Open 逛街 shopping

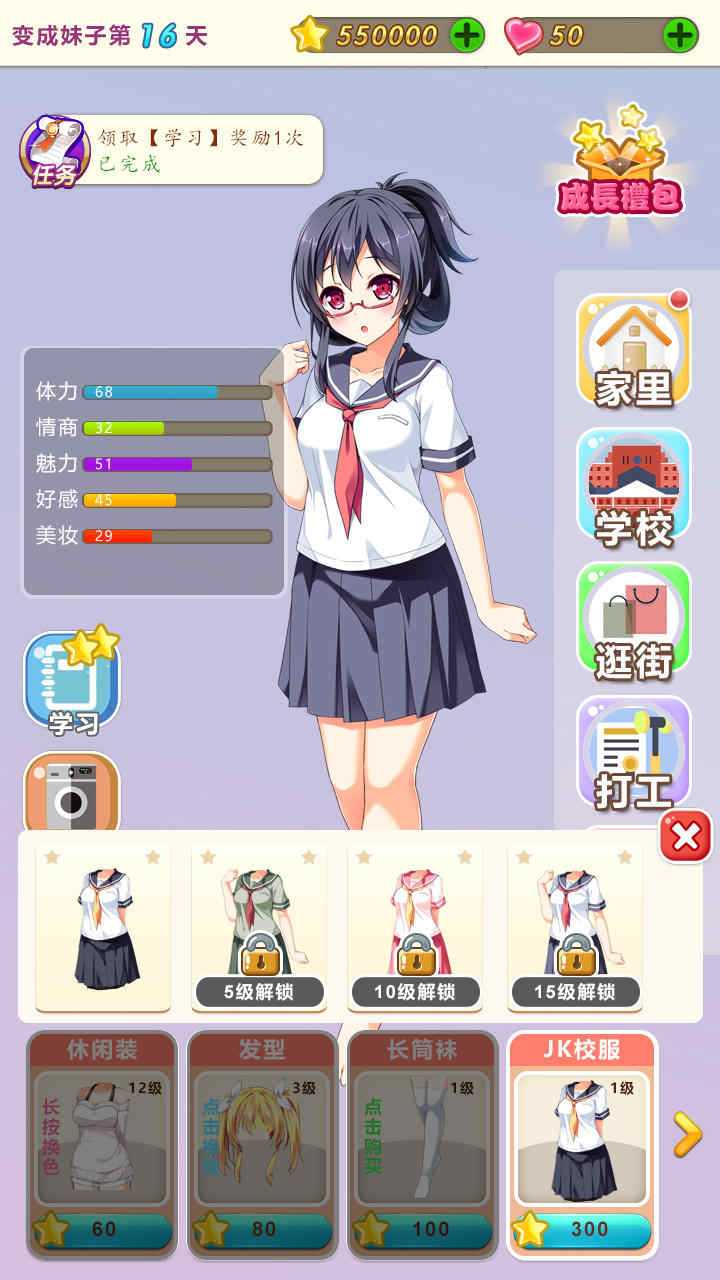click(633, 621)
